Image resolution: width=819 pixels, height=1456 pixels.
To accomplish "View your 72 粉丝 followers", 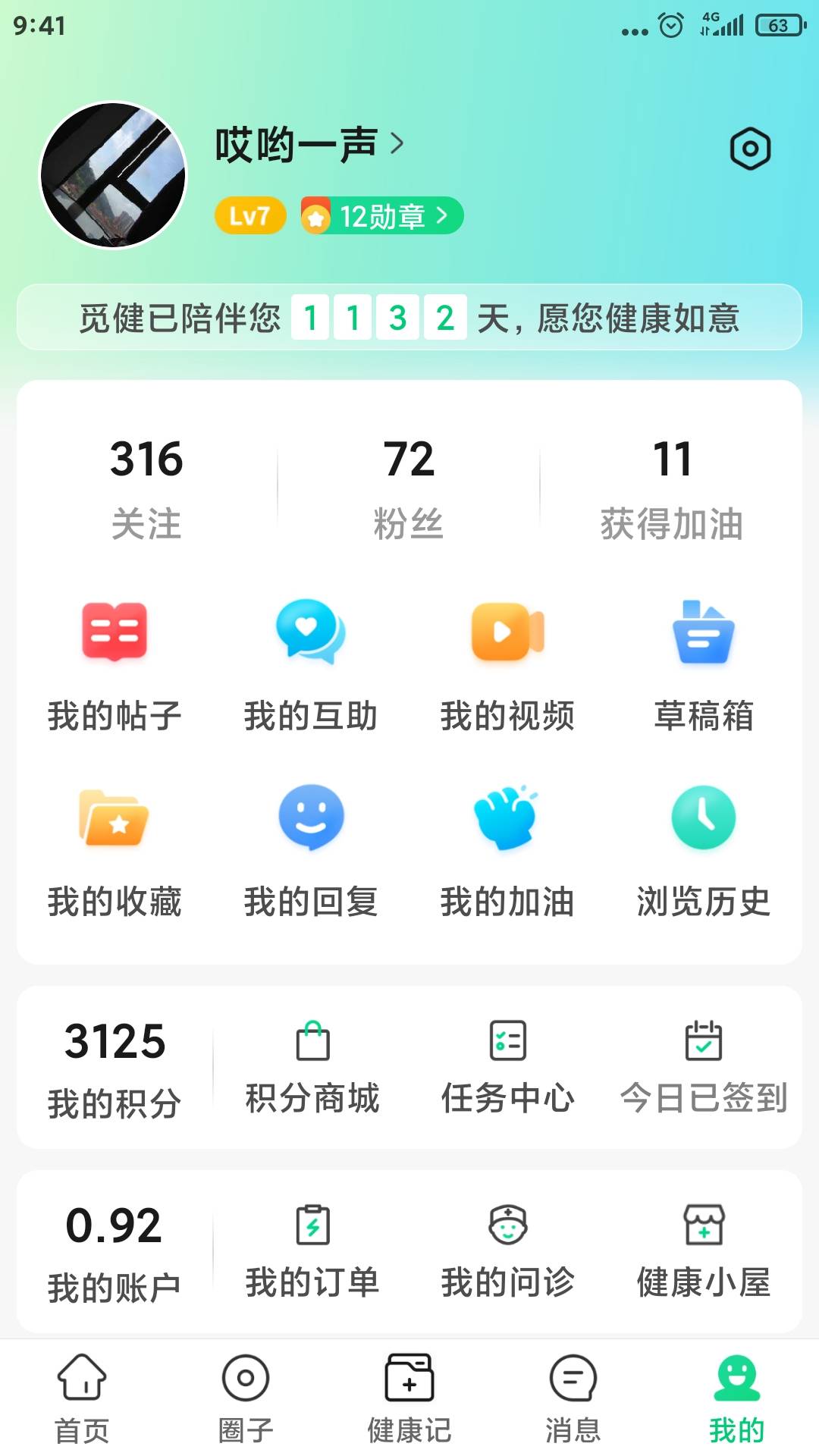I will click(409, 482).
